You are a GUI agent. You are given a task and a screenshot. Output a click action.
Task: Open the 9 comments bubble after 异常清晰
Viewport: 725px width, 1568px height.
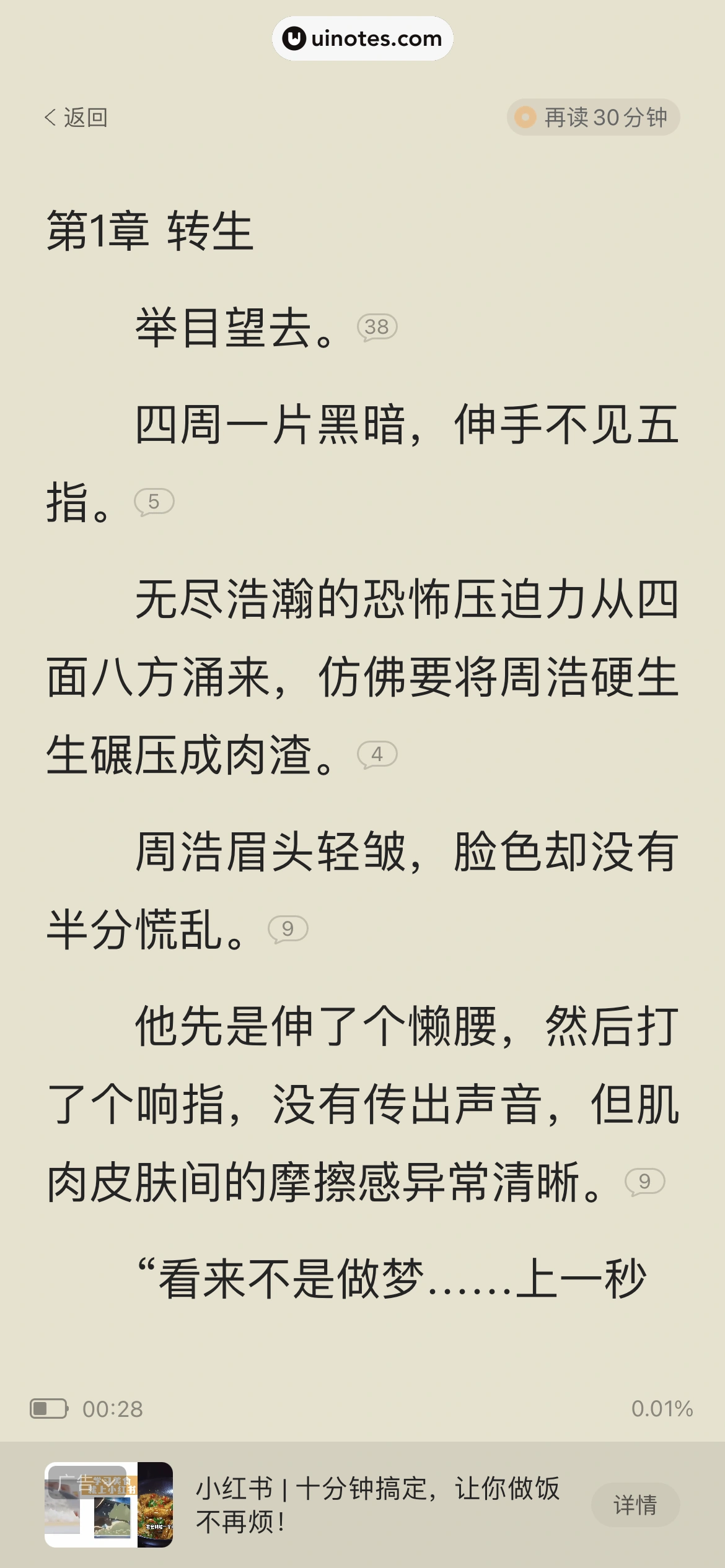click(x=644, y=1182)
